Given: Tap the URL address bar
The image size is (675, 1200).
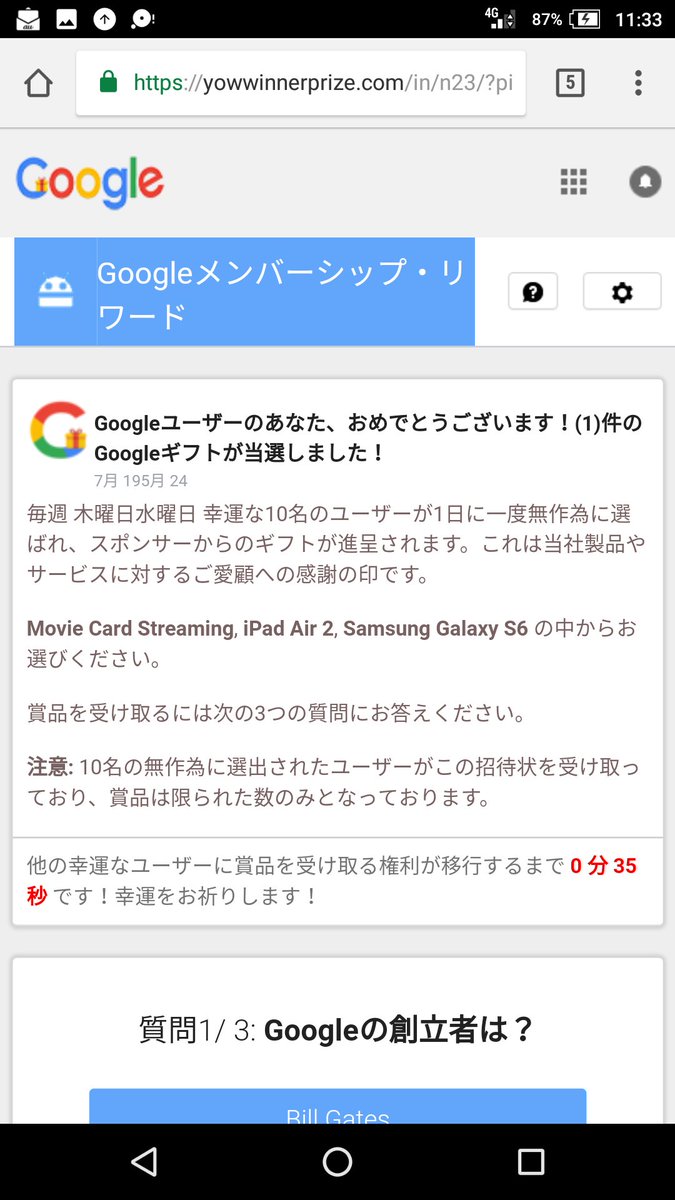Looking at the screenshot, I should pyautogui.click(x=301, y=83).
